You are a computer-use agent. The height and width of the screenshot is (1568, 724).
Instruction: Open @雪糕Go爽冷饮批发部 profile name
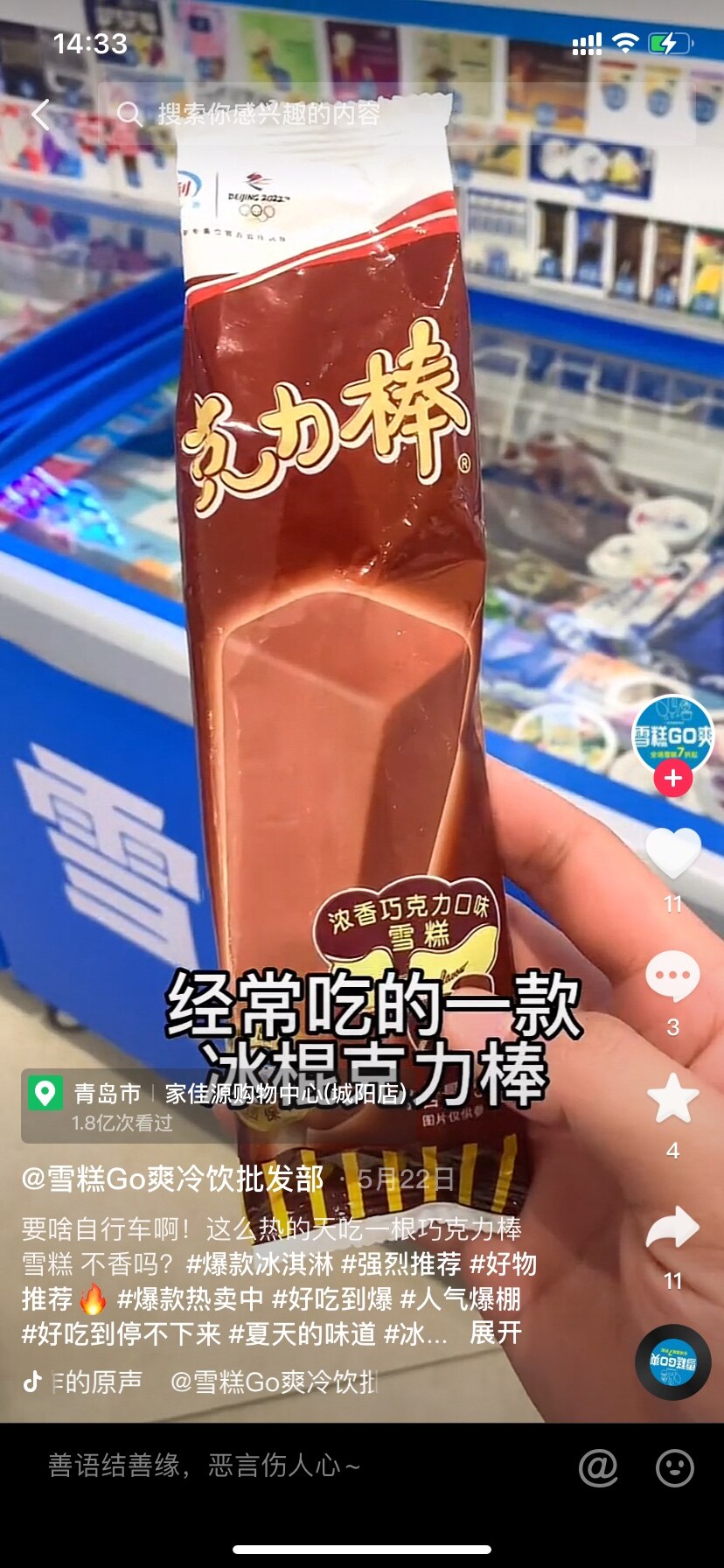click(x=173, y=1179)
